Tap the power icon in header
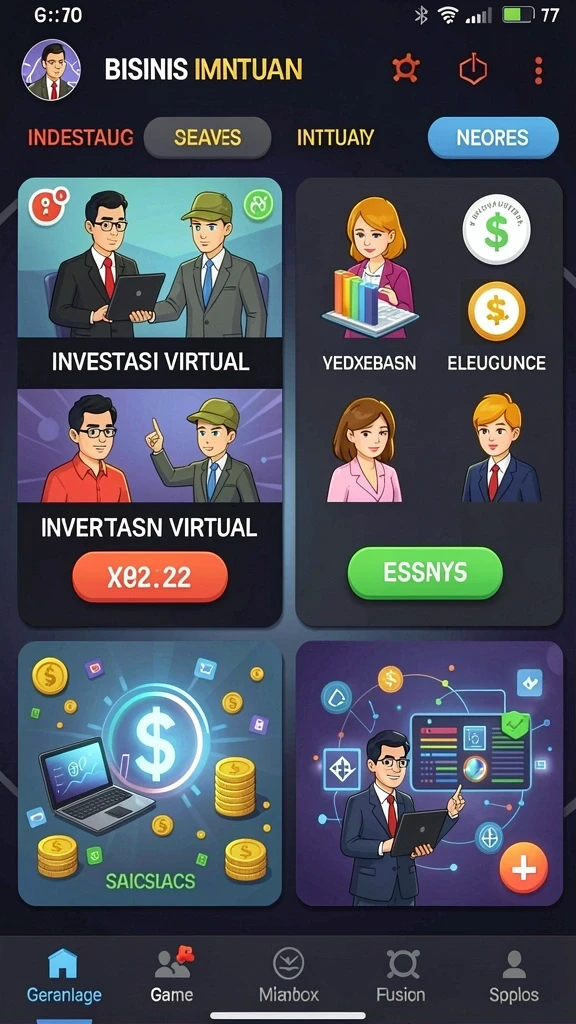Image resolution: width=576 pixels, height=1024 pixels. click(473, 69)
